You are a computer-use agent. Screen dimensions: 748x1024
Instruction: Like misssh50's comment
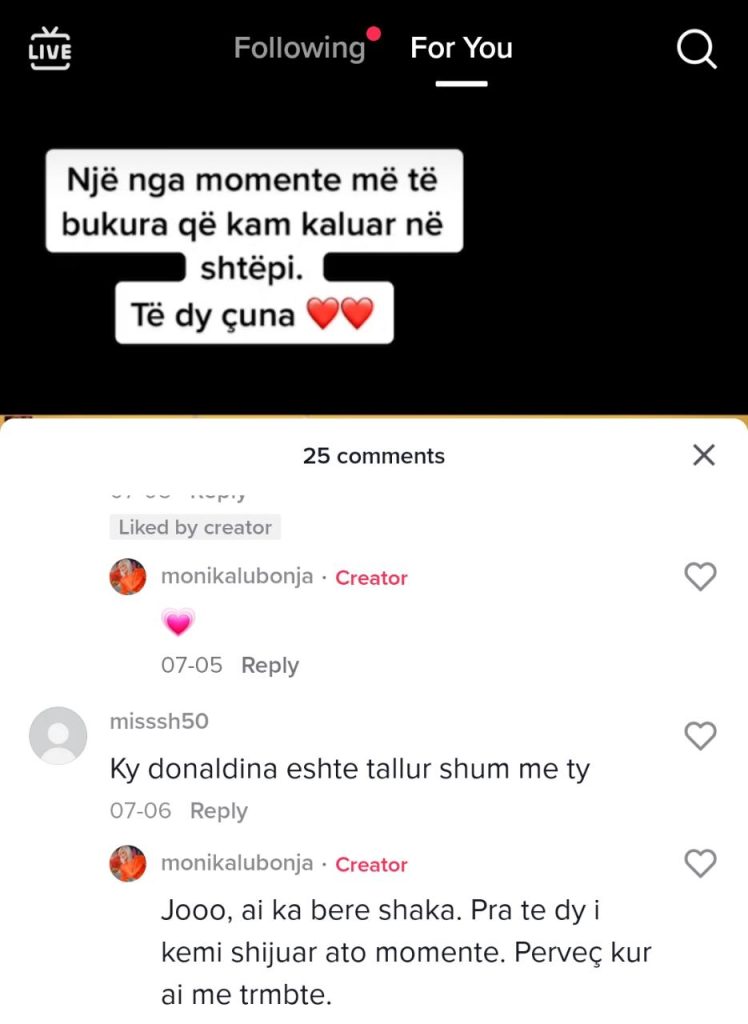[x=700, y=736]
